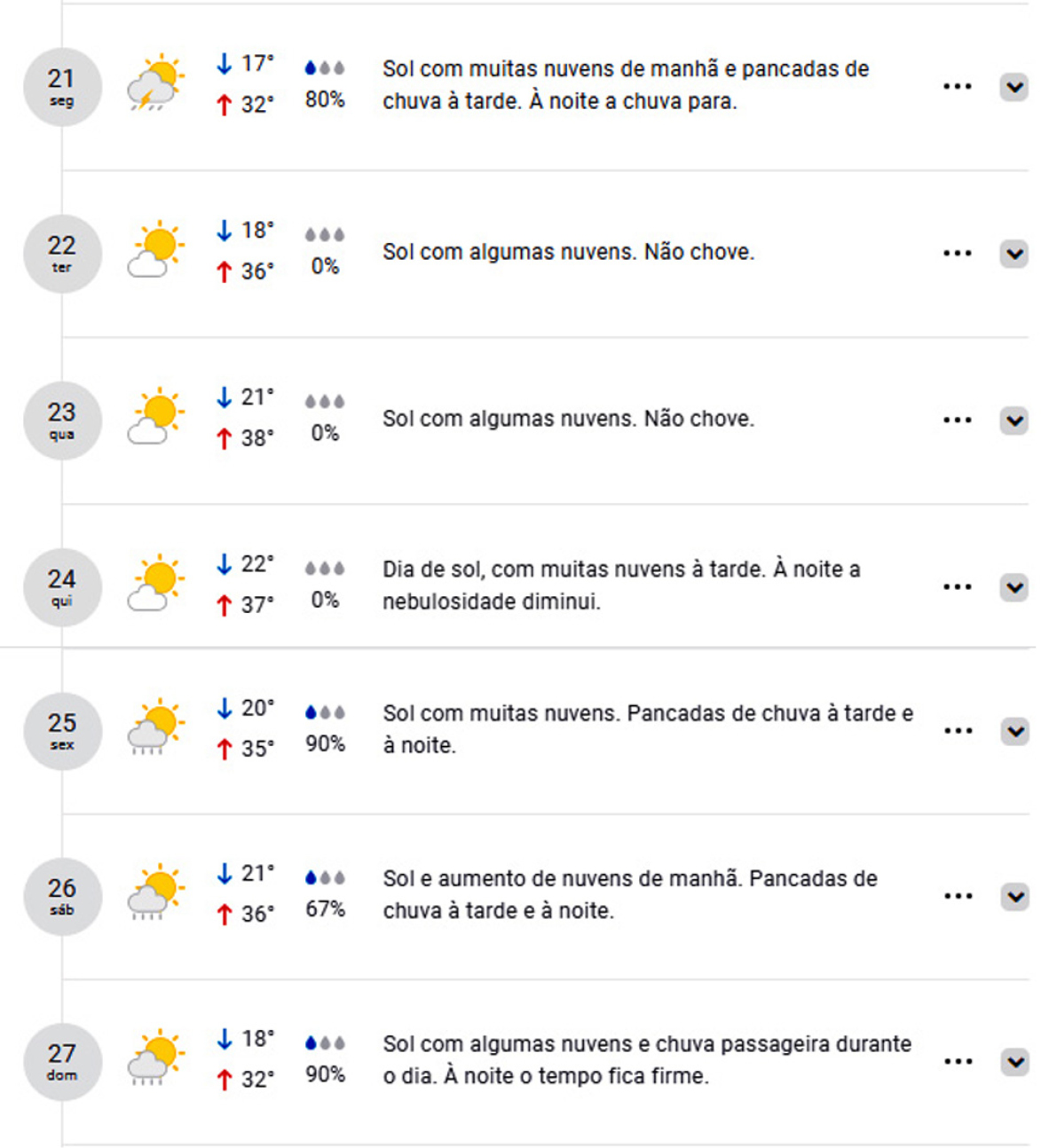Expand the forecast for day 25 sex
Viewport: 1049px width, 1148px height.
pos(1014,731)
